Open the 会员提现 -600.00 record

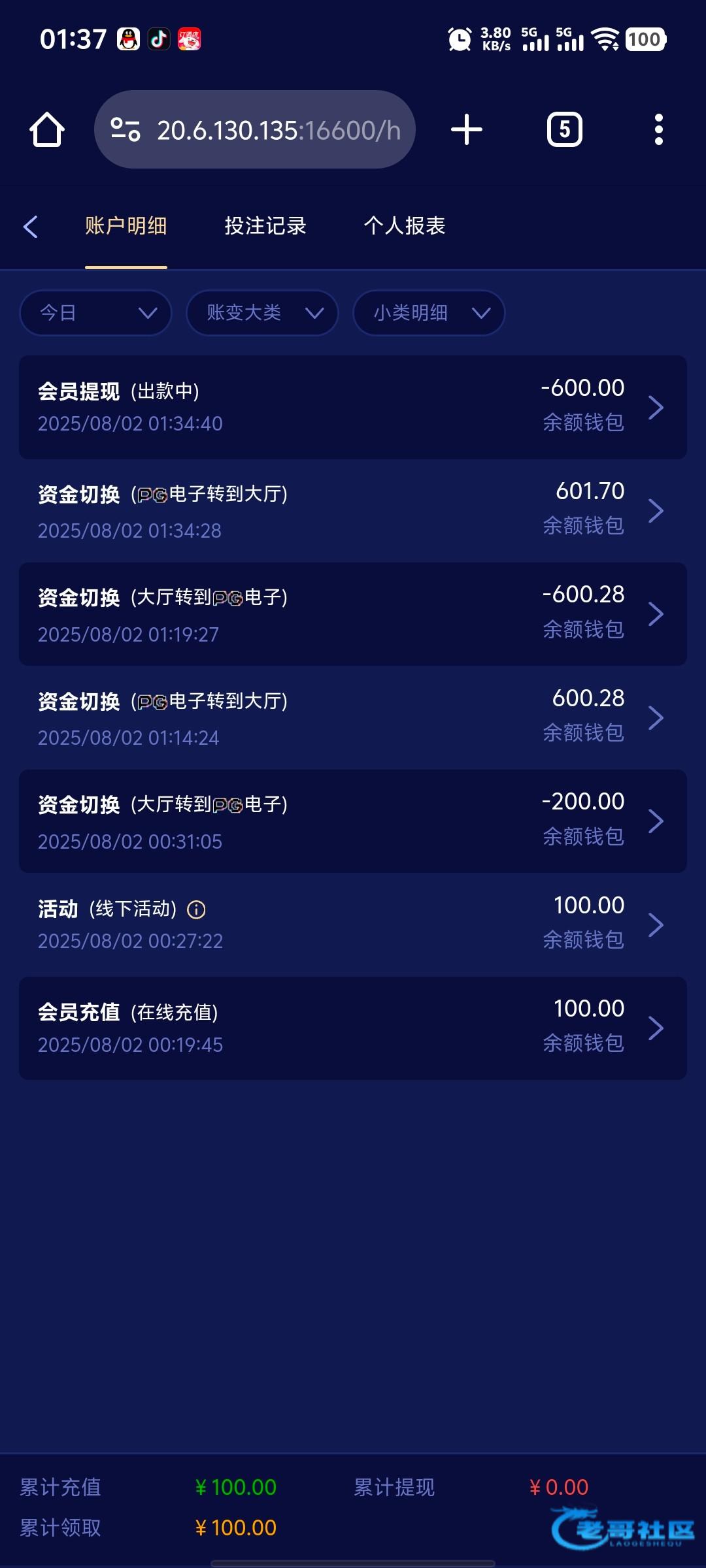(353, 407)
